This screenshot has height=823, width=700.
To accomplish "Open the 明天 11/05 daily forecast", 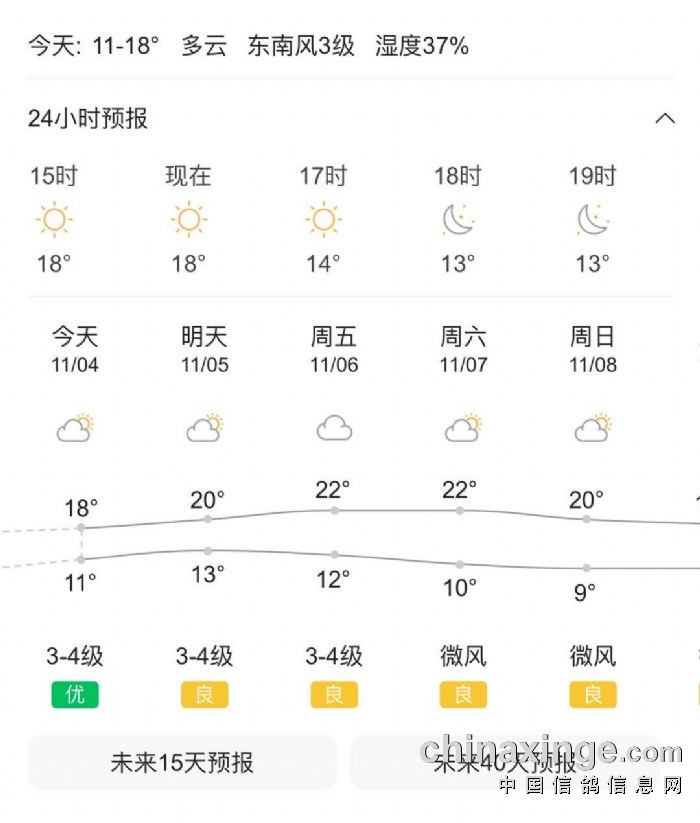I will (x=204, y=350).
